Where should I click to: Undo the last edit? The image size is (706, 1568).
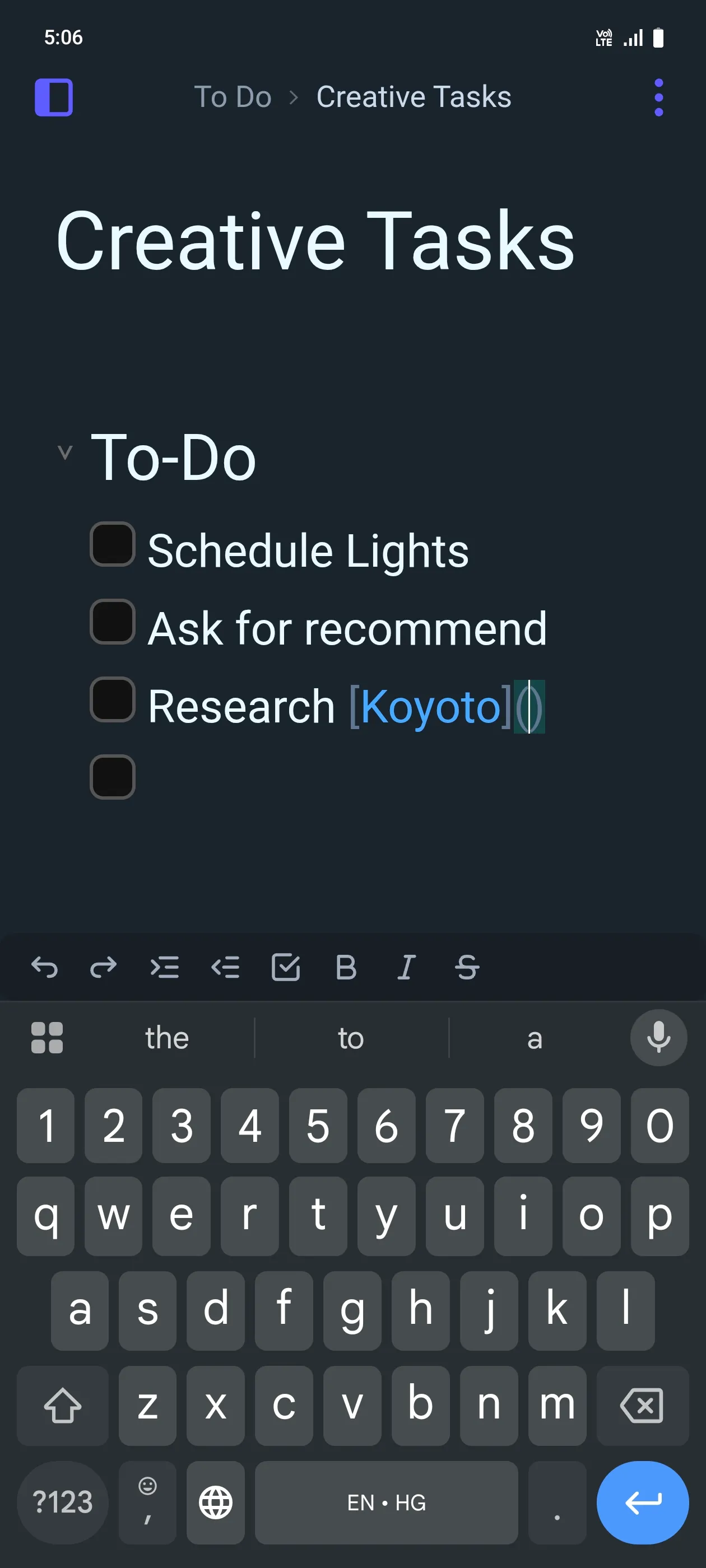44,967
